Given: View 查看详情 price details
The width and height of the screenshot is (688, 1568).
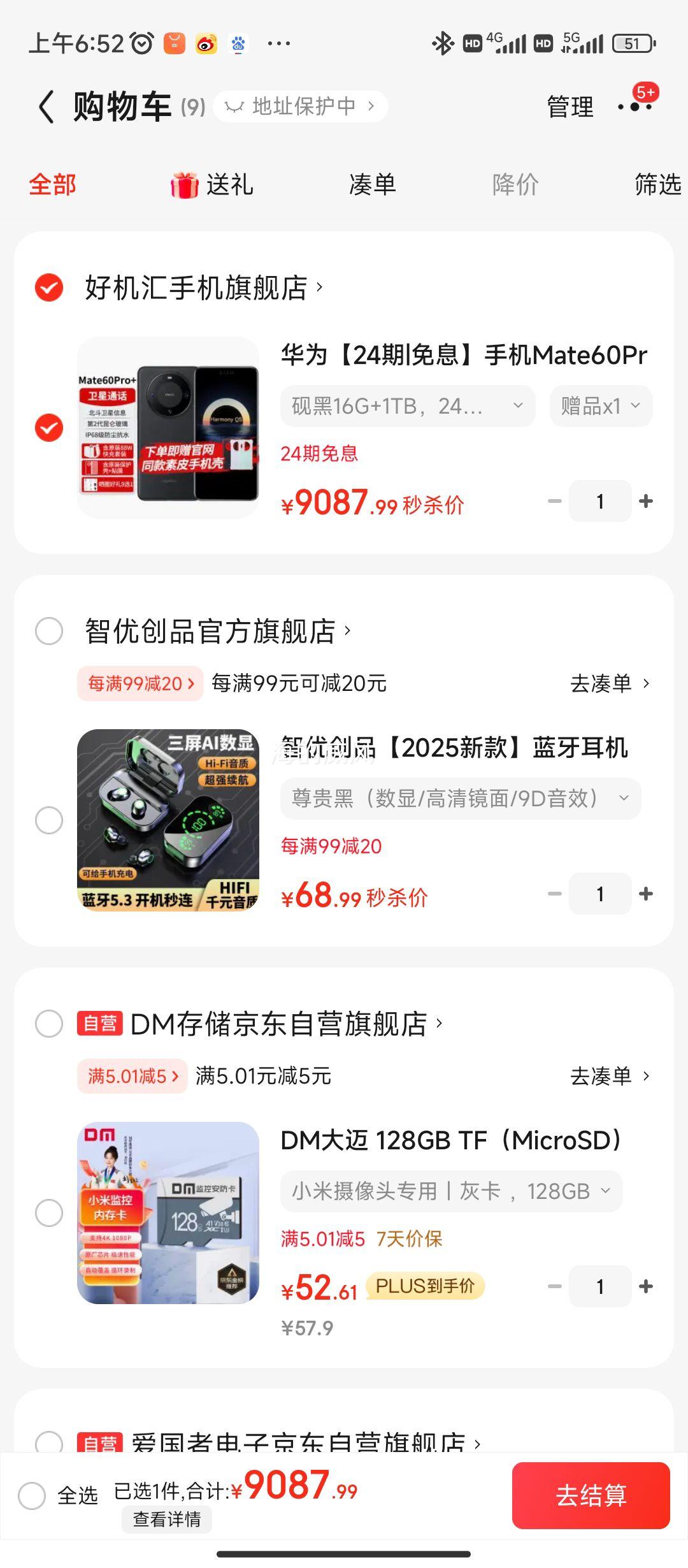Looking at the screenshot, I should [167, 1520].
